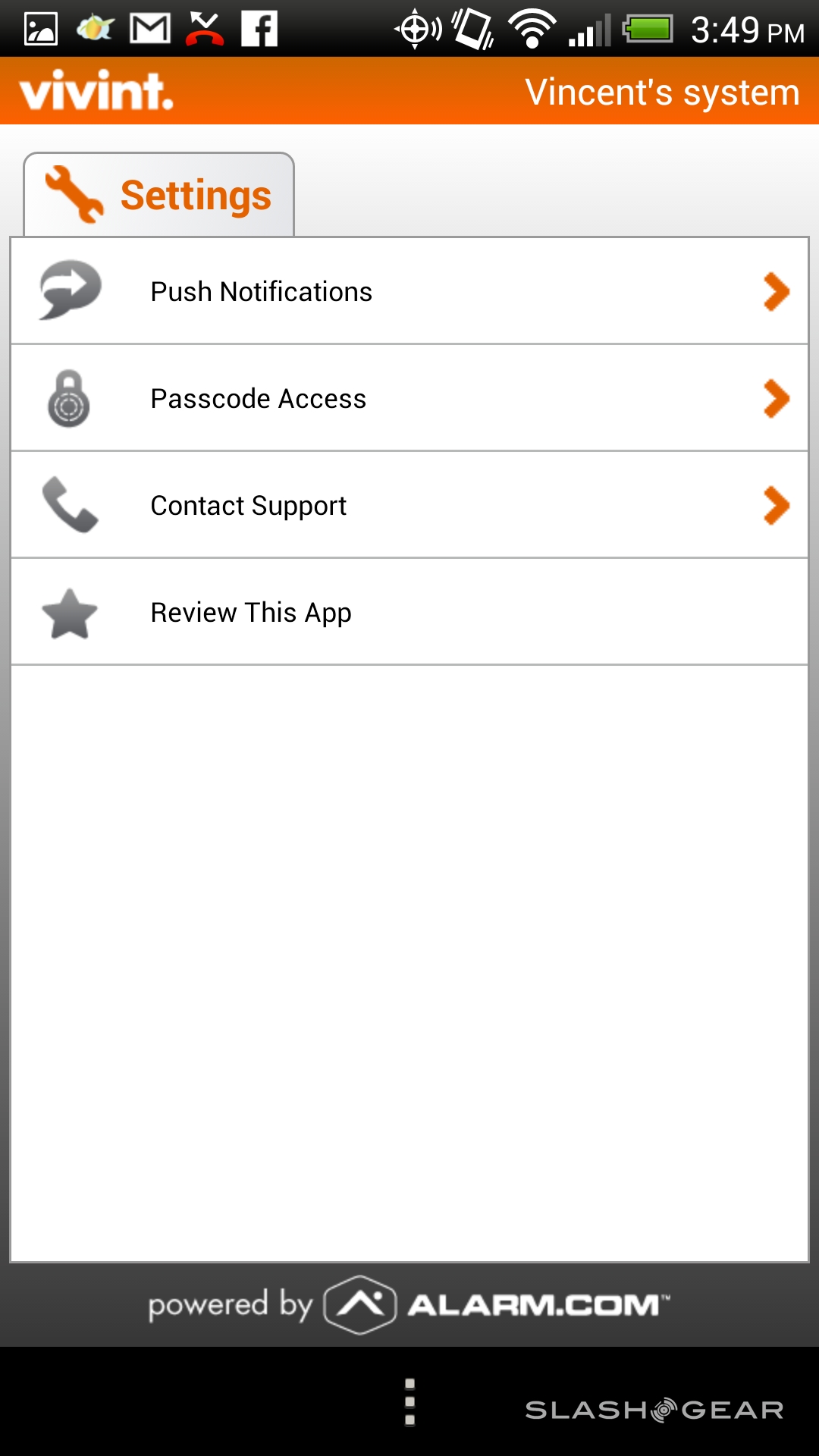The width and height of the screenshot is (819, 1456).
Task: Tap Review This App
Action: (x=409, y=612)
